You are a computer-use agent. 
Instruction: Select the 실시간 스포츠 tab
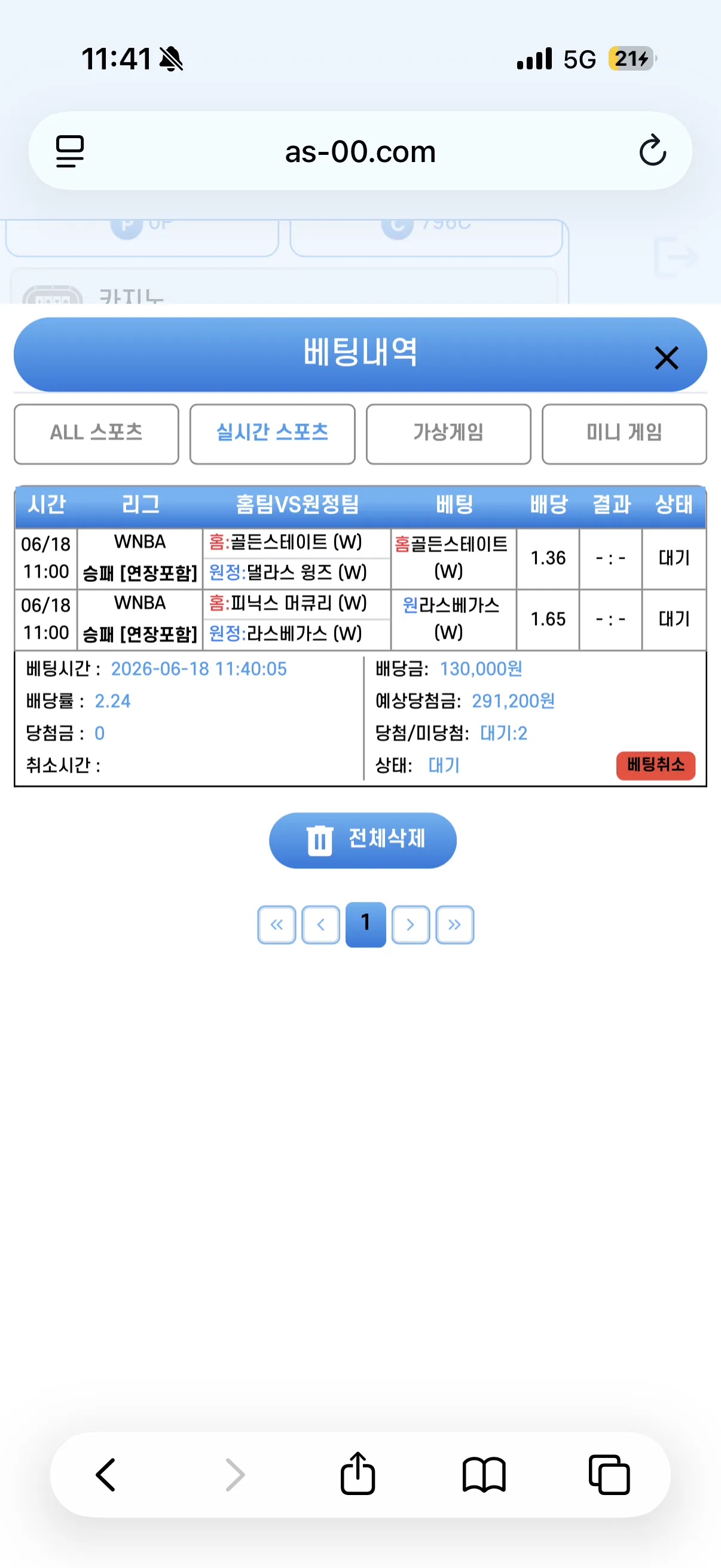[272, 434]
